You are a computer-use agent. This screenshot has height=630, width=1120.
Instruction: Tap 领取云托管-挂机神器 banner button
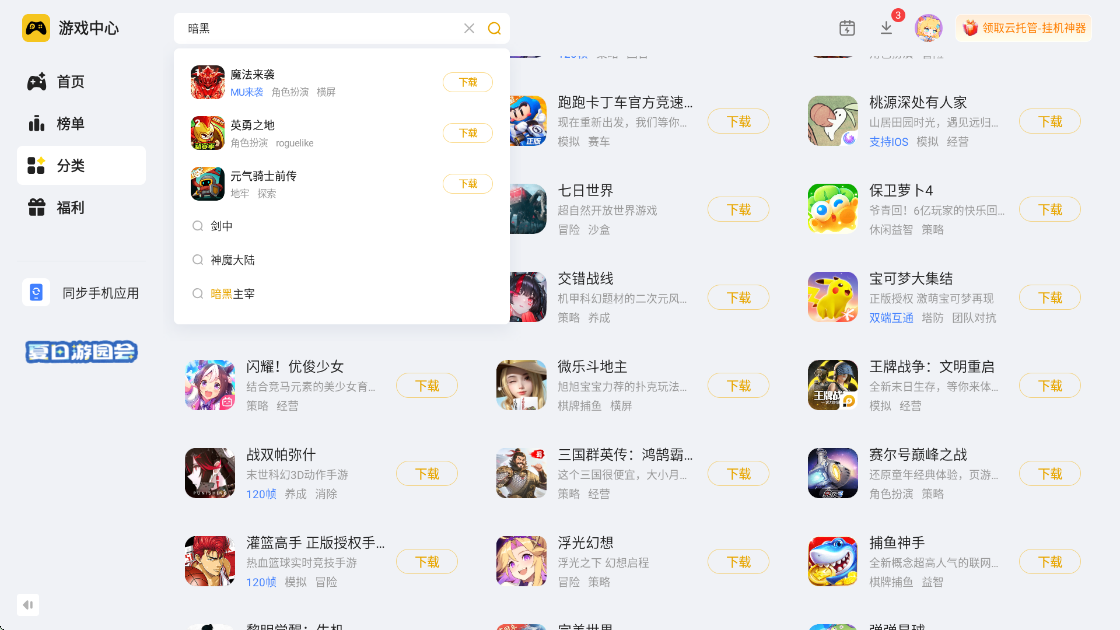pyautogui.click(x=1024, y=28)
